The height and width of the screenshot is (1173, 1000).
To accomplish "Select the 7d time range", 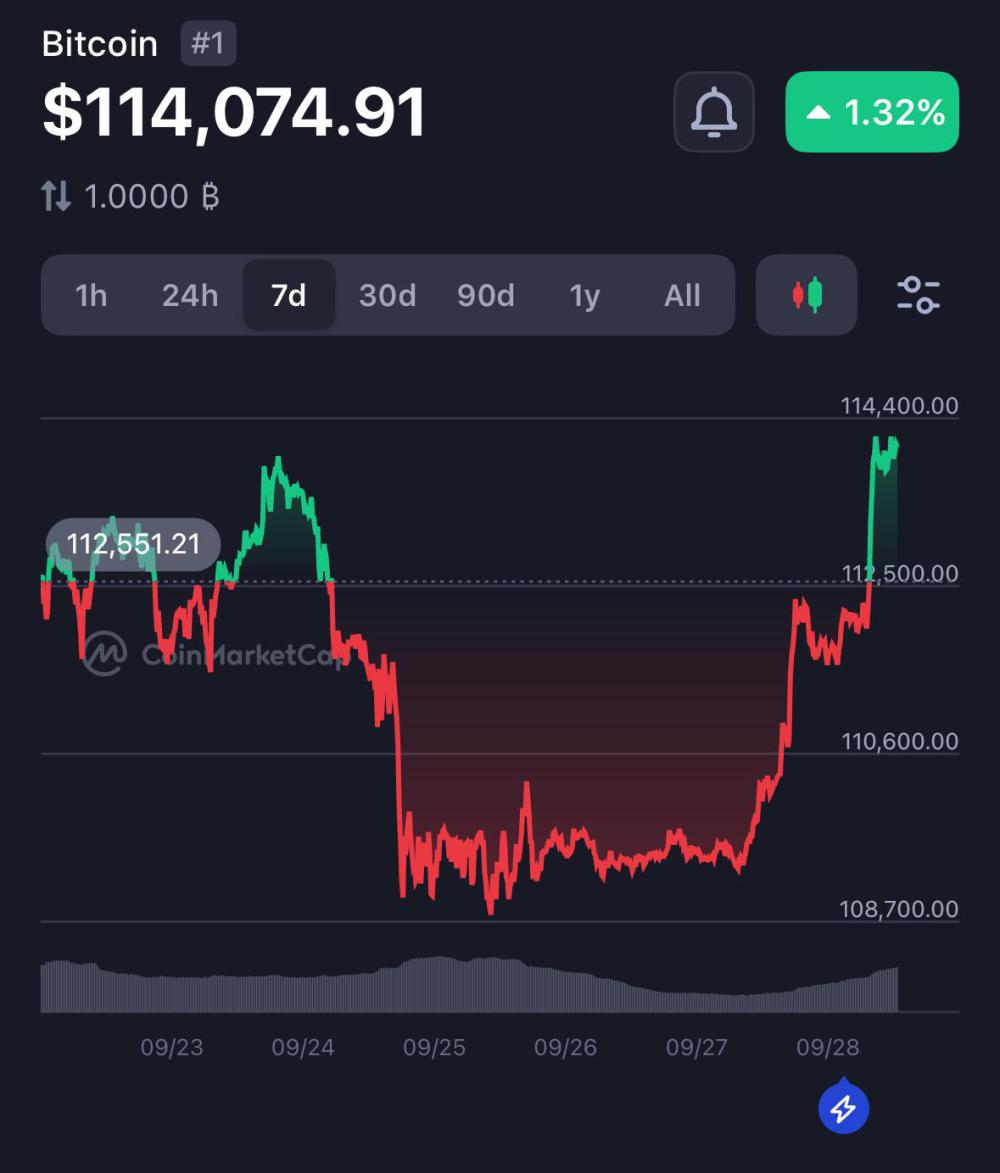I will [289, 296].
